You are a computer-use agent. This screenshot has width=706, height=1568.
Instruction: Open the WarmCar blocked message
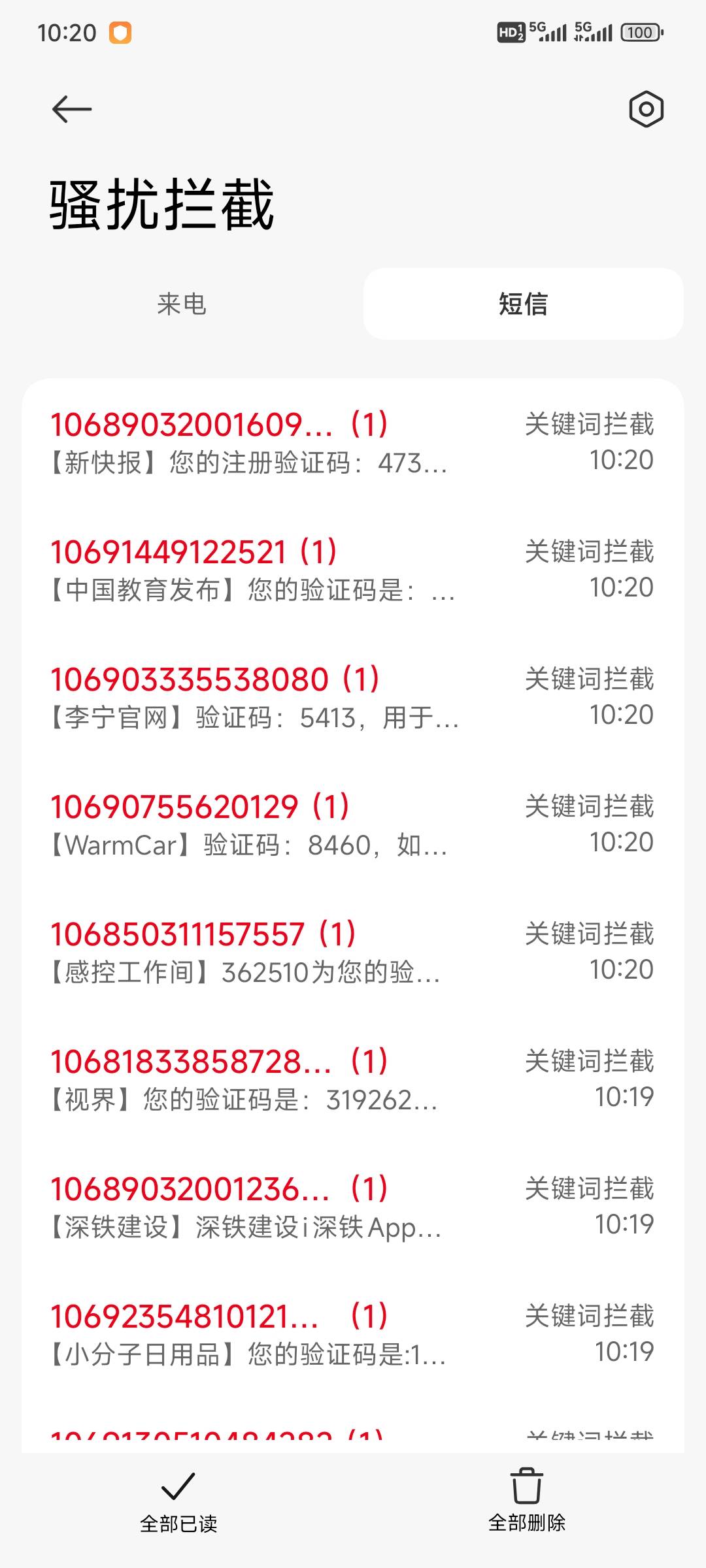[353, 825]
